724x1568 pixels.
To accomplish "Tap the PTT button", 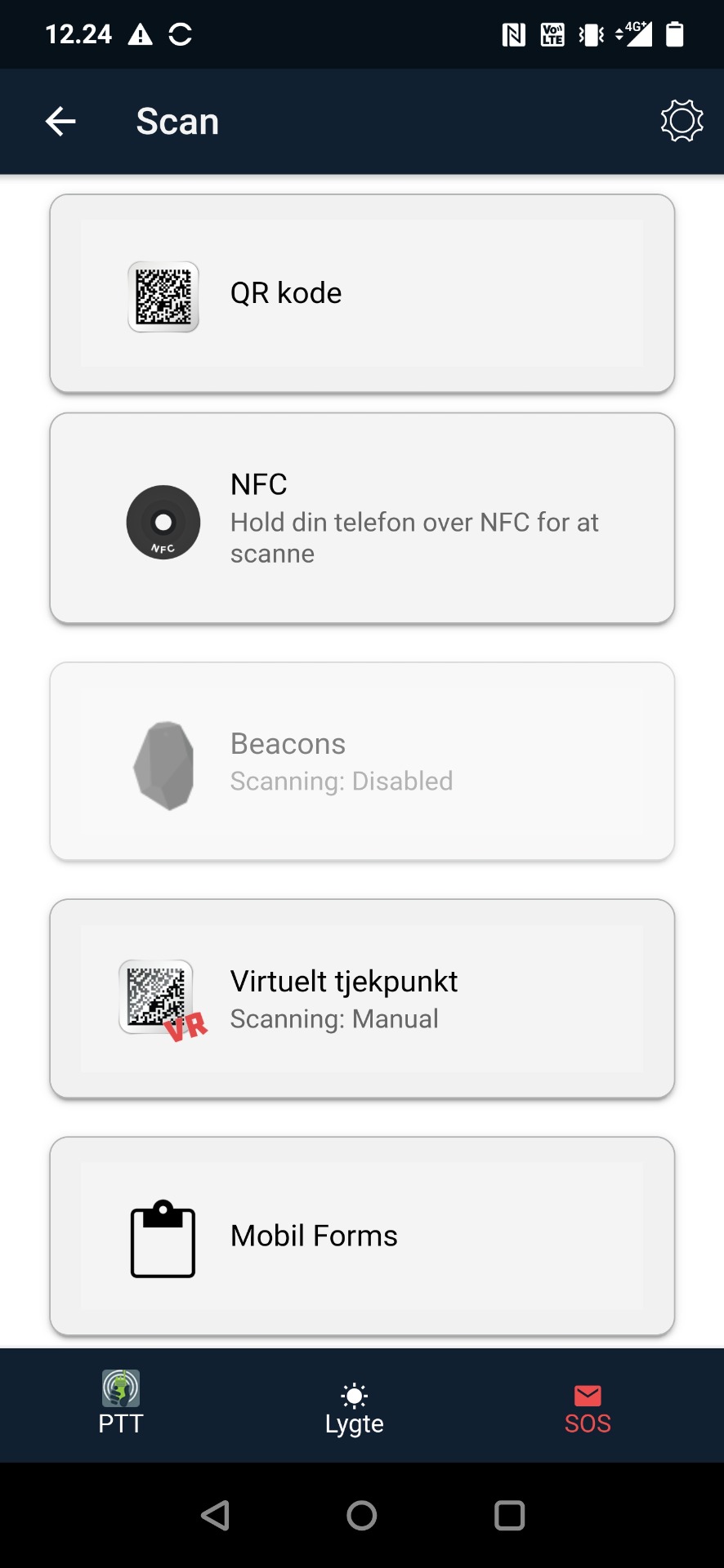I will (121, 1403).
